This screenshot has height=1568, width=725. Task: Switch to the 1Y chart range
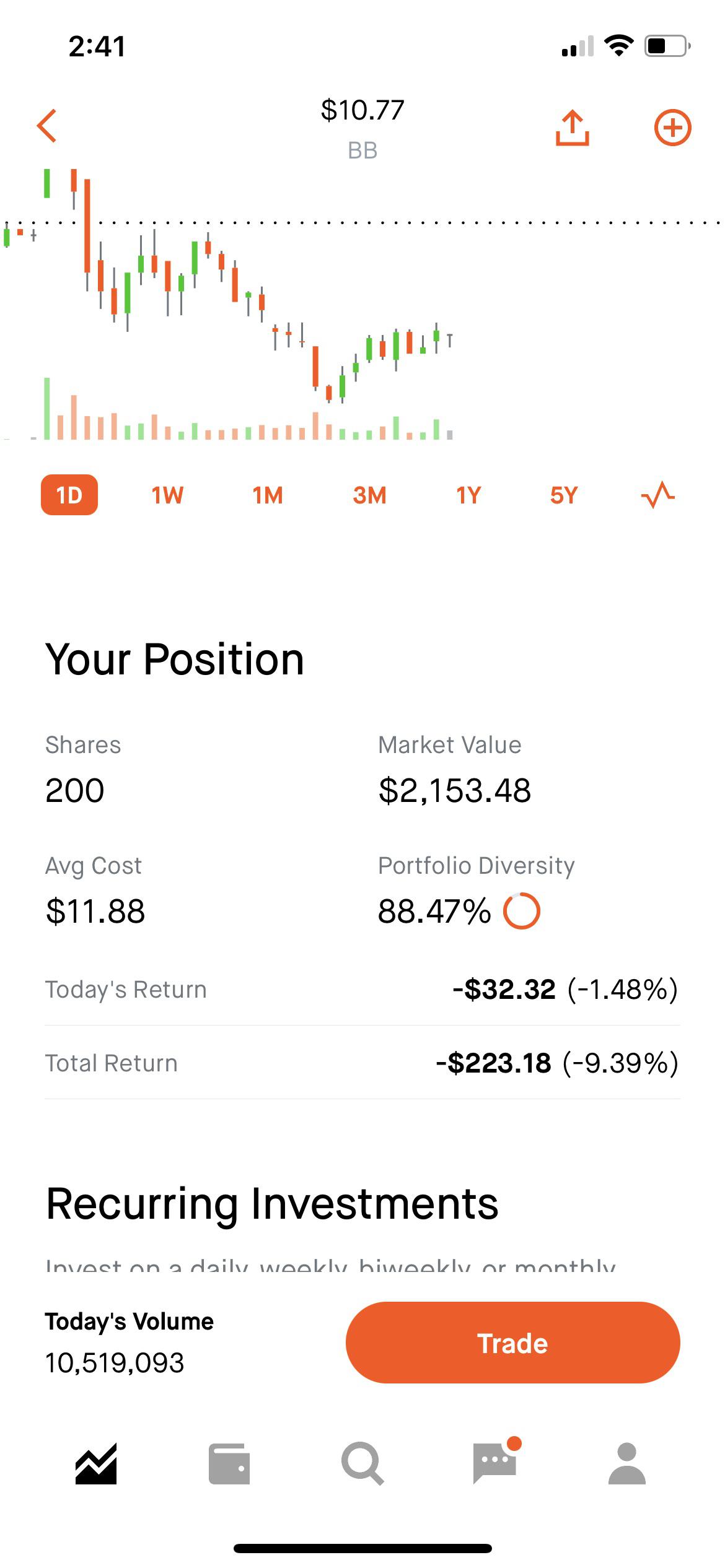click(x=467, y=495)
